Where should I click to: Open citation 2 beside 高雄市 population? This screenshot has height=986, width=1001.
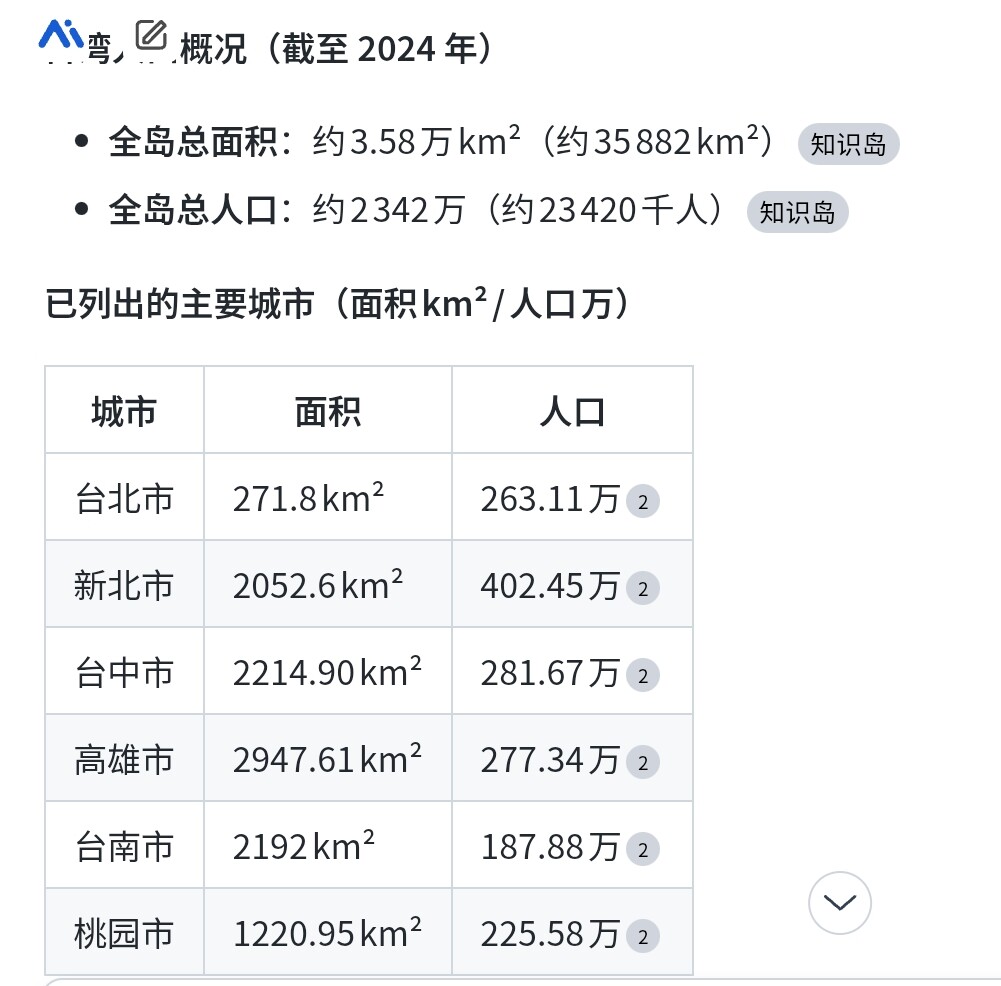point(642,763)
